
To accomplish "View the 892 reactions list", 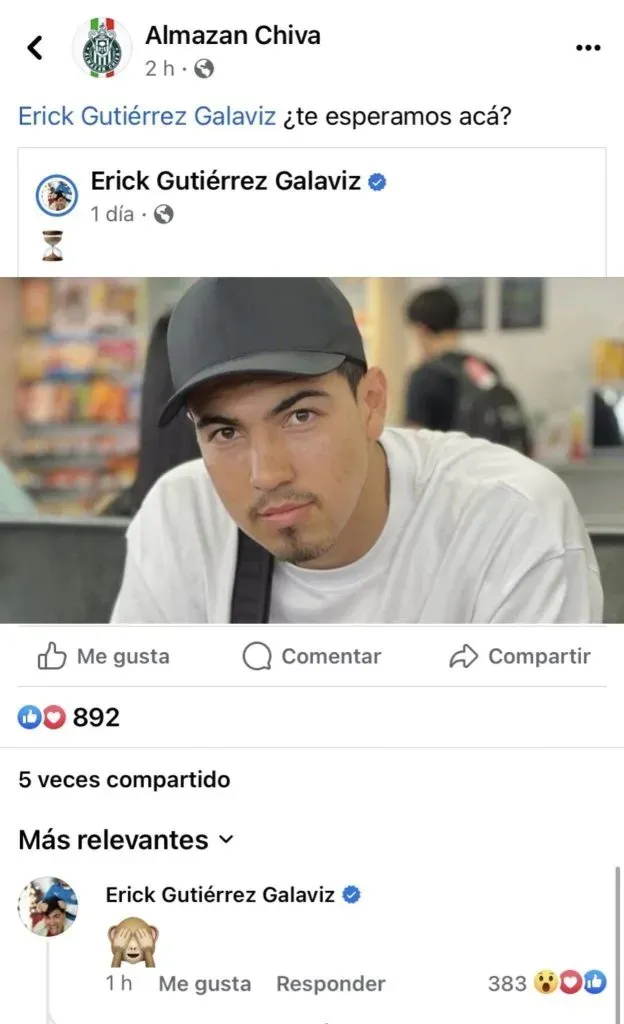I will (70, 717).
